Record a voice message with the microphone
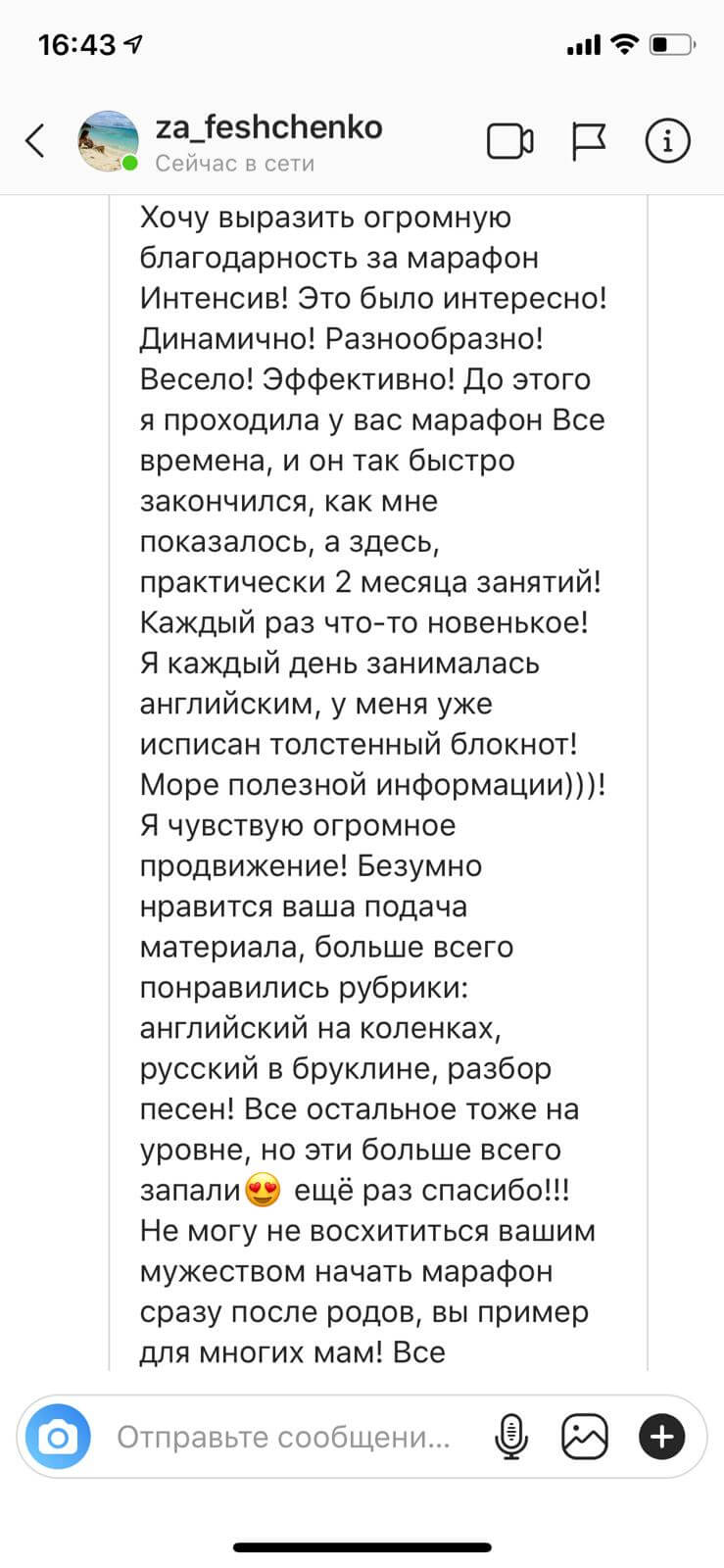Viewport: 724px width, 1568px height. (x=511, y=1438)
